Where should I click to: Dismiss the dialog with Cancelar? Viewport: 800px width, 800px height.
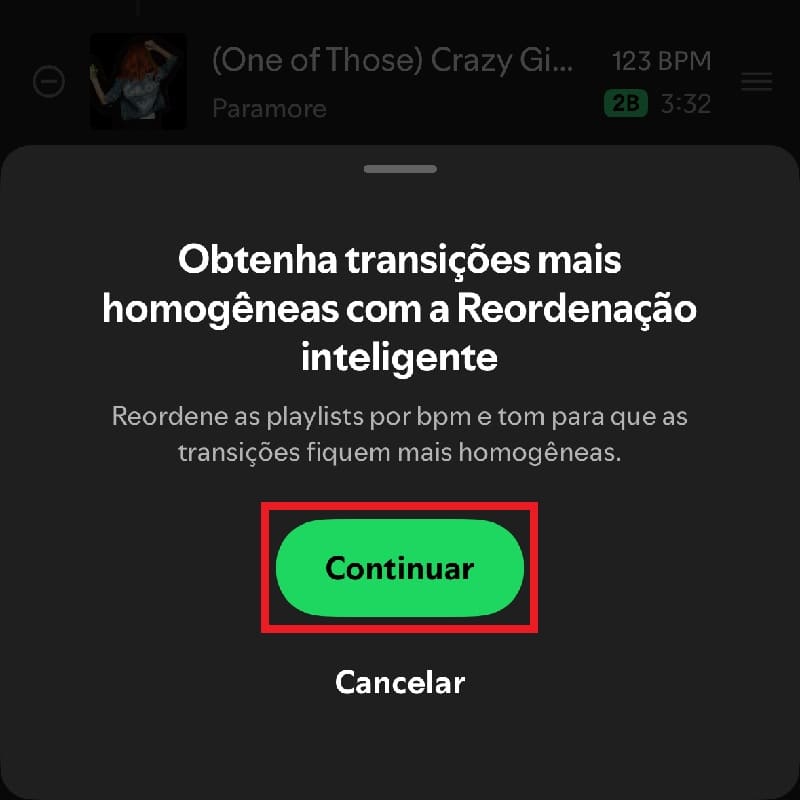[x=400, y=682]
